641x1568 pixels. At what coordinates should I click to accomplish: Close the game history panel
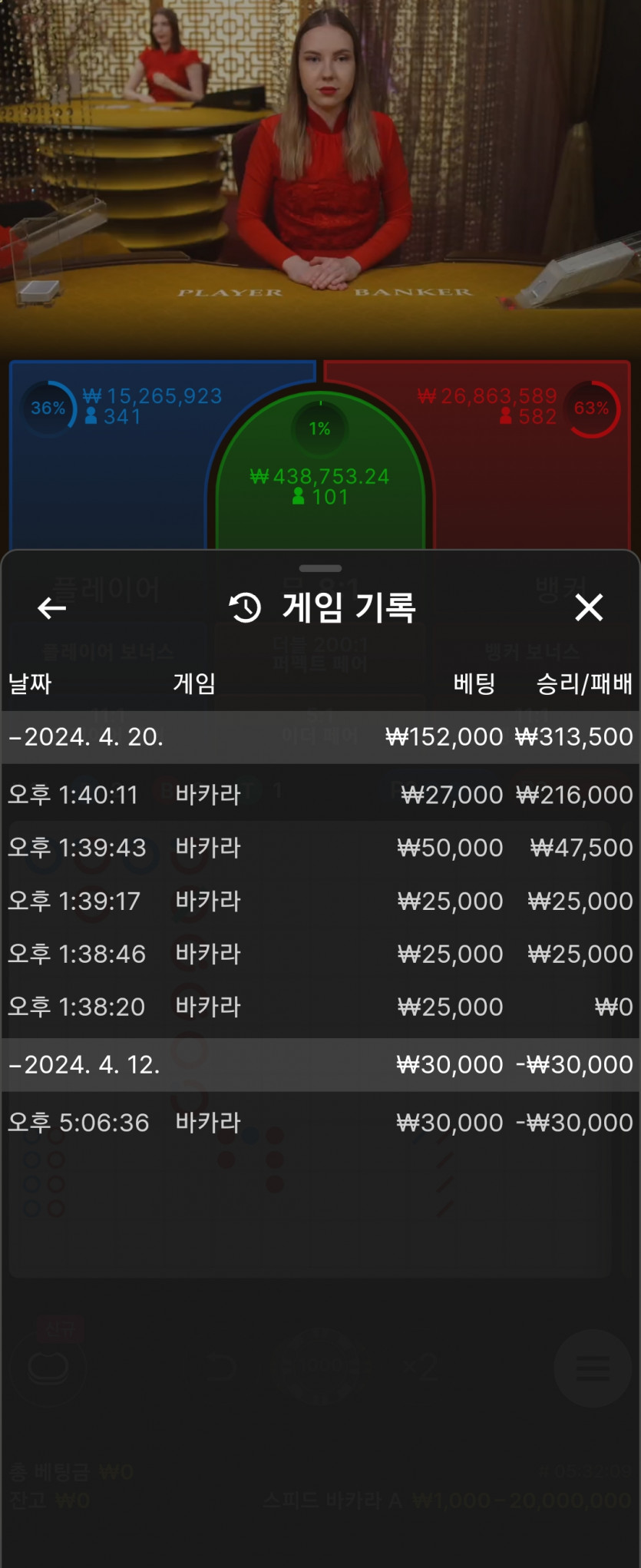(x=589, y=607)
